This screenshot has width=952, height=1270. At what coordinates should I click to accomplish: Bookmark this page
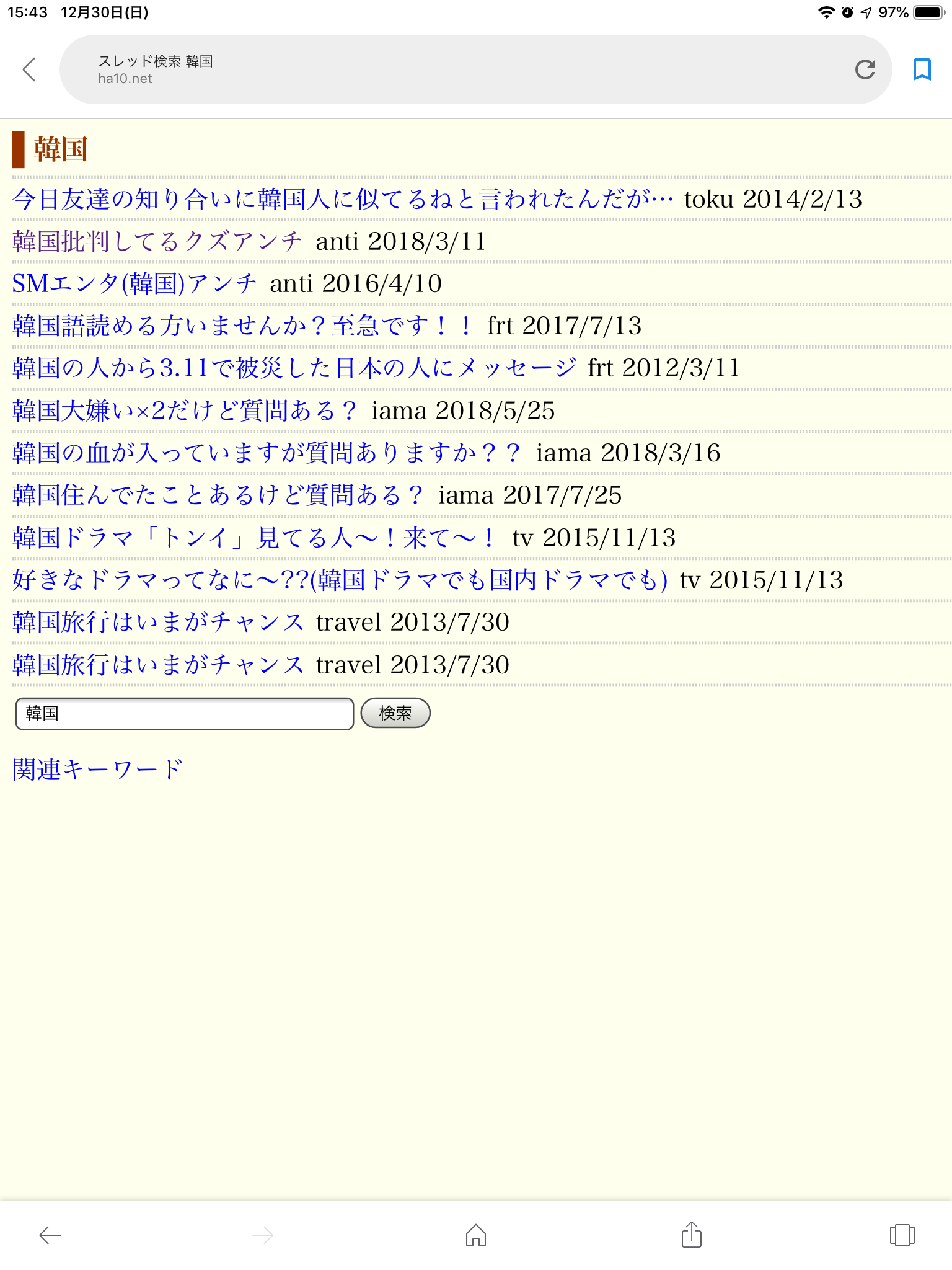coord(922,69)
